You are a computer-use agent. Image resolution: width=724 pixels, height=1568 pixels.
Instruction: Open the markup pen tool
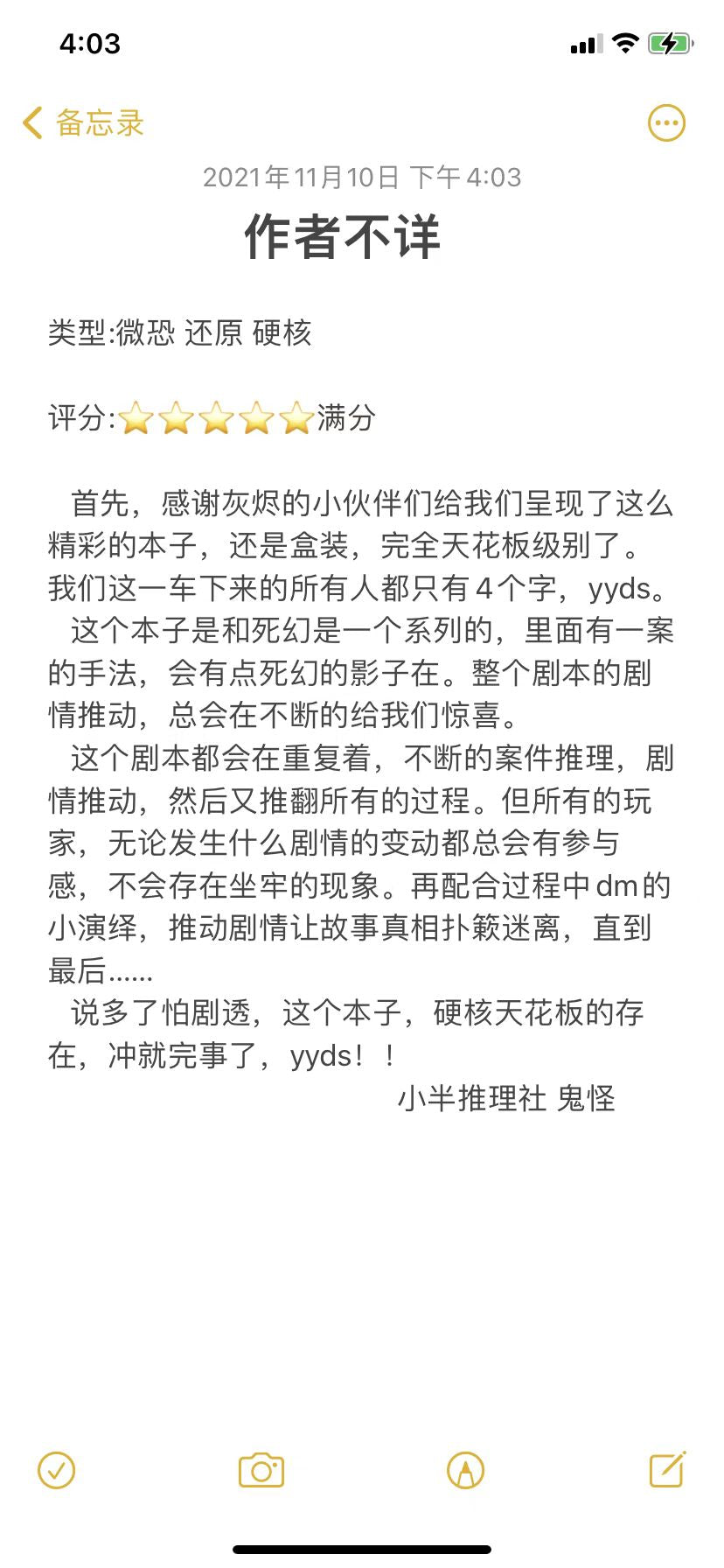tap(465, 1471)
